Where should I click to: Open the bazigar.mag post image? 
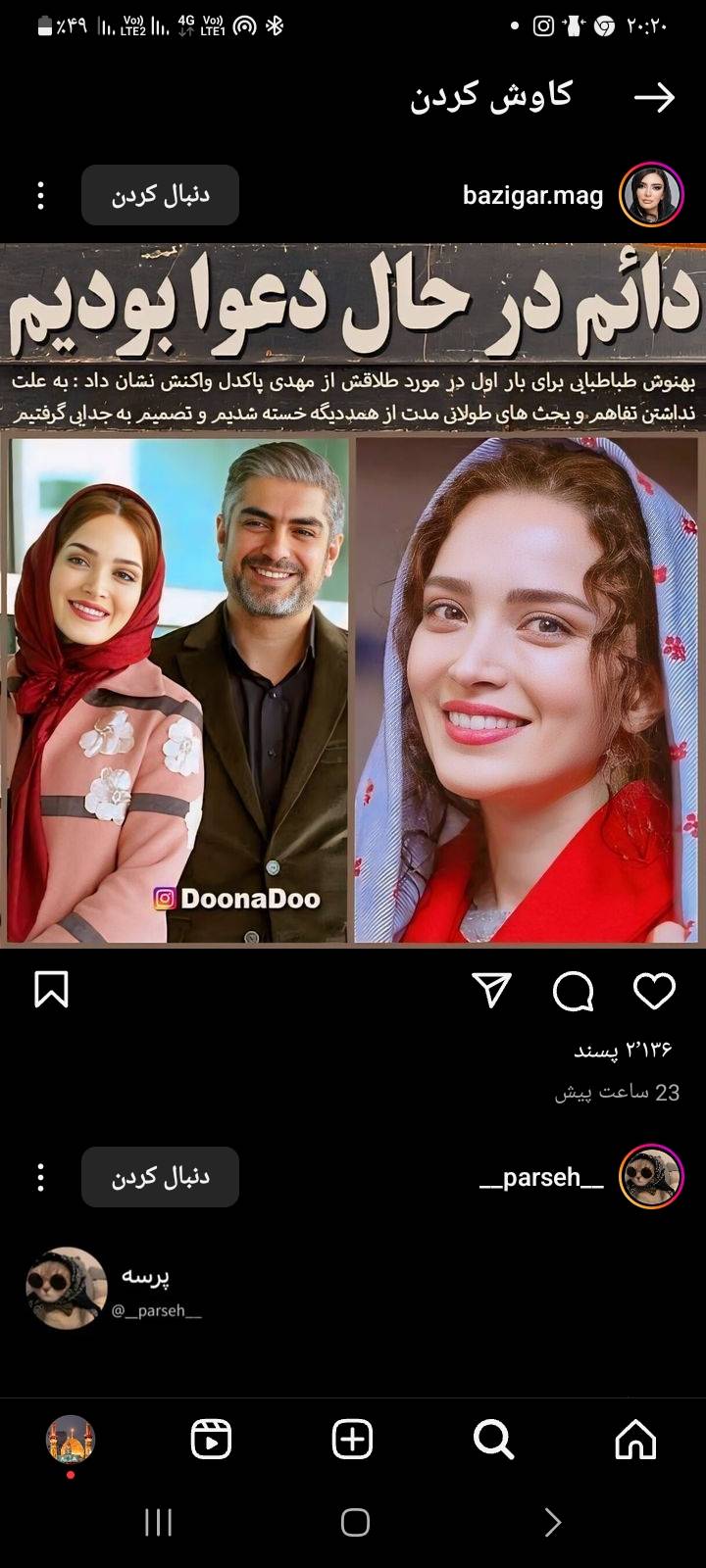(353, 594)
